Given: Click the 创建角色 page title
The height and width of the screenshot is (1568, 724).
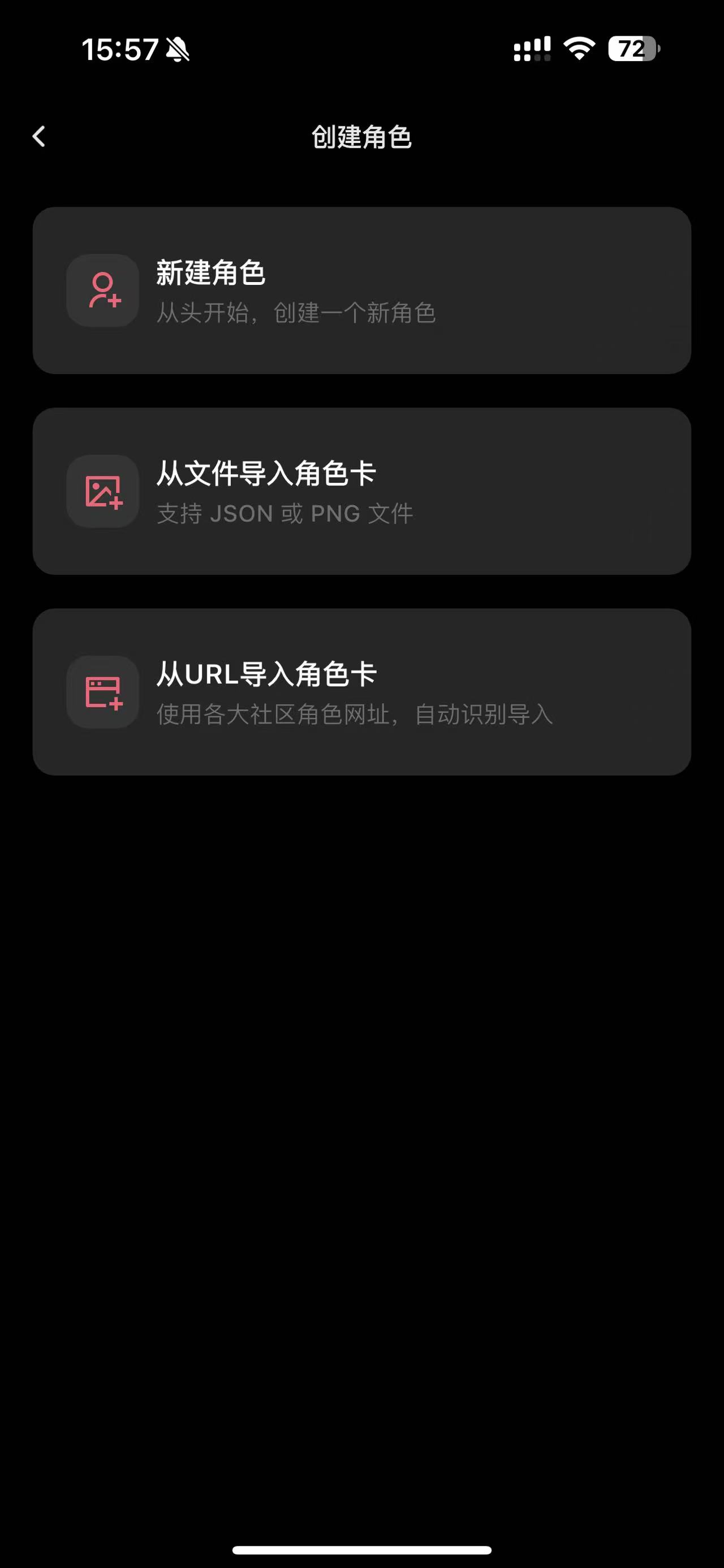Looking at the screenshot, I should click(x=361, y=137).
